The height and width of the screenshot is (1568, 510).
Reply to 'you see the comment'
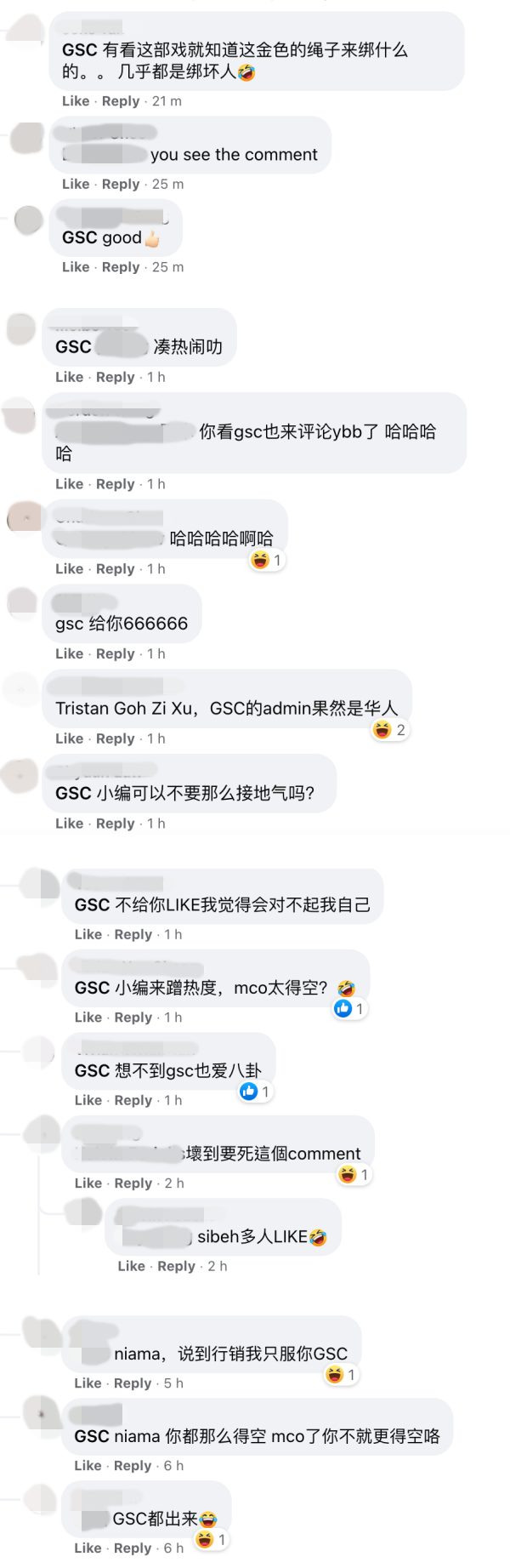120,184
